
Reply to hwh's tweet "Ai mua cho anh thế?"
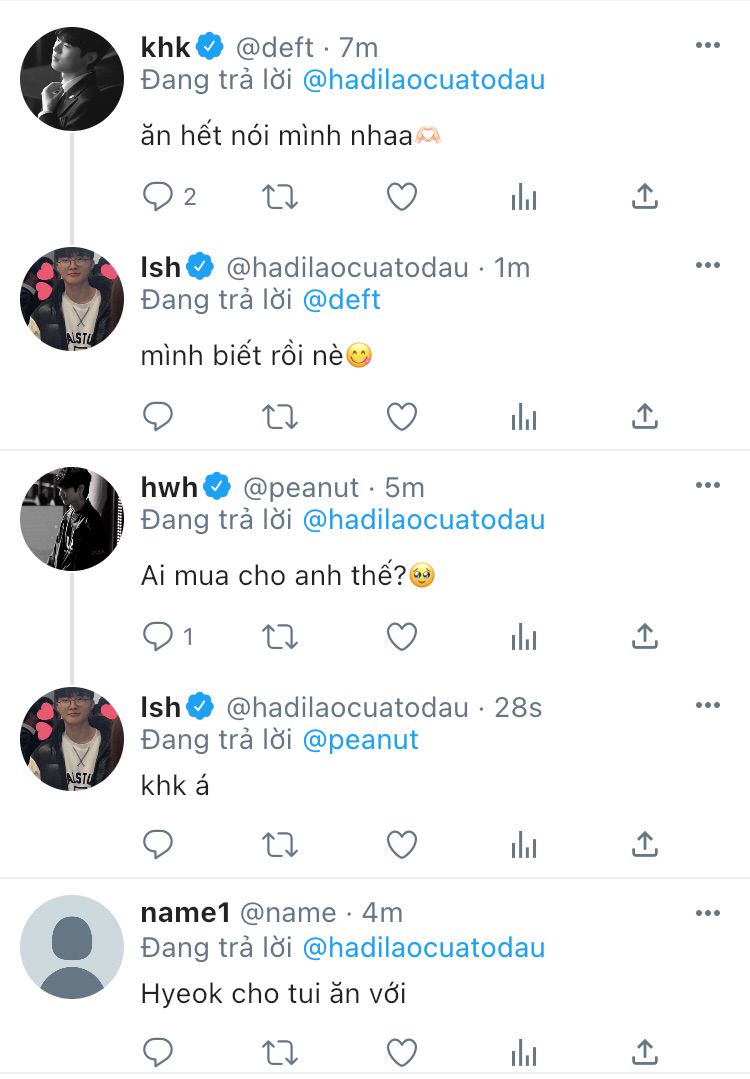click(x=159, y=635)
